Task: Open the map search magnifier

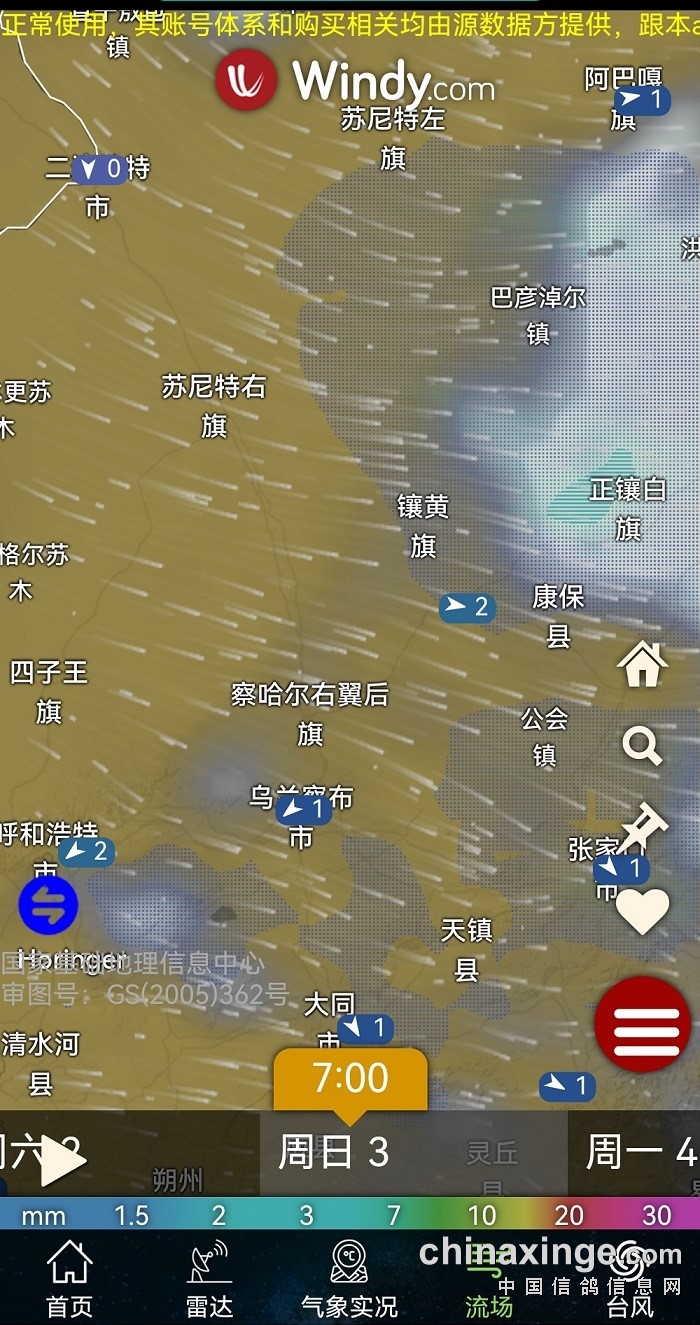Action: tap(642, 746)
